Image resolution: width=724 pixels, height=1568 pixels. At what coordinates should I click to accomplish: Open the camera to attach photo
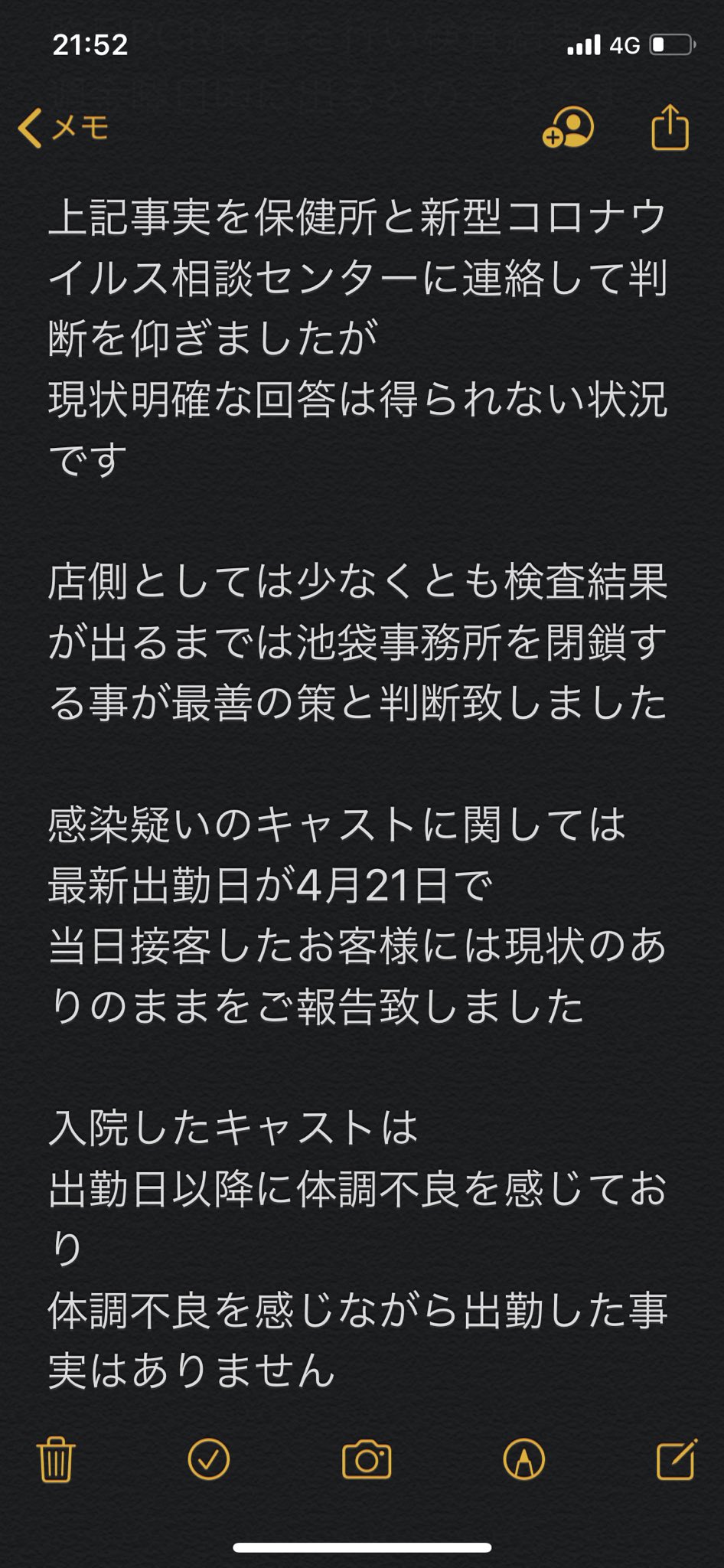(366, 1459)
